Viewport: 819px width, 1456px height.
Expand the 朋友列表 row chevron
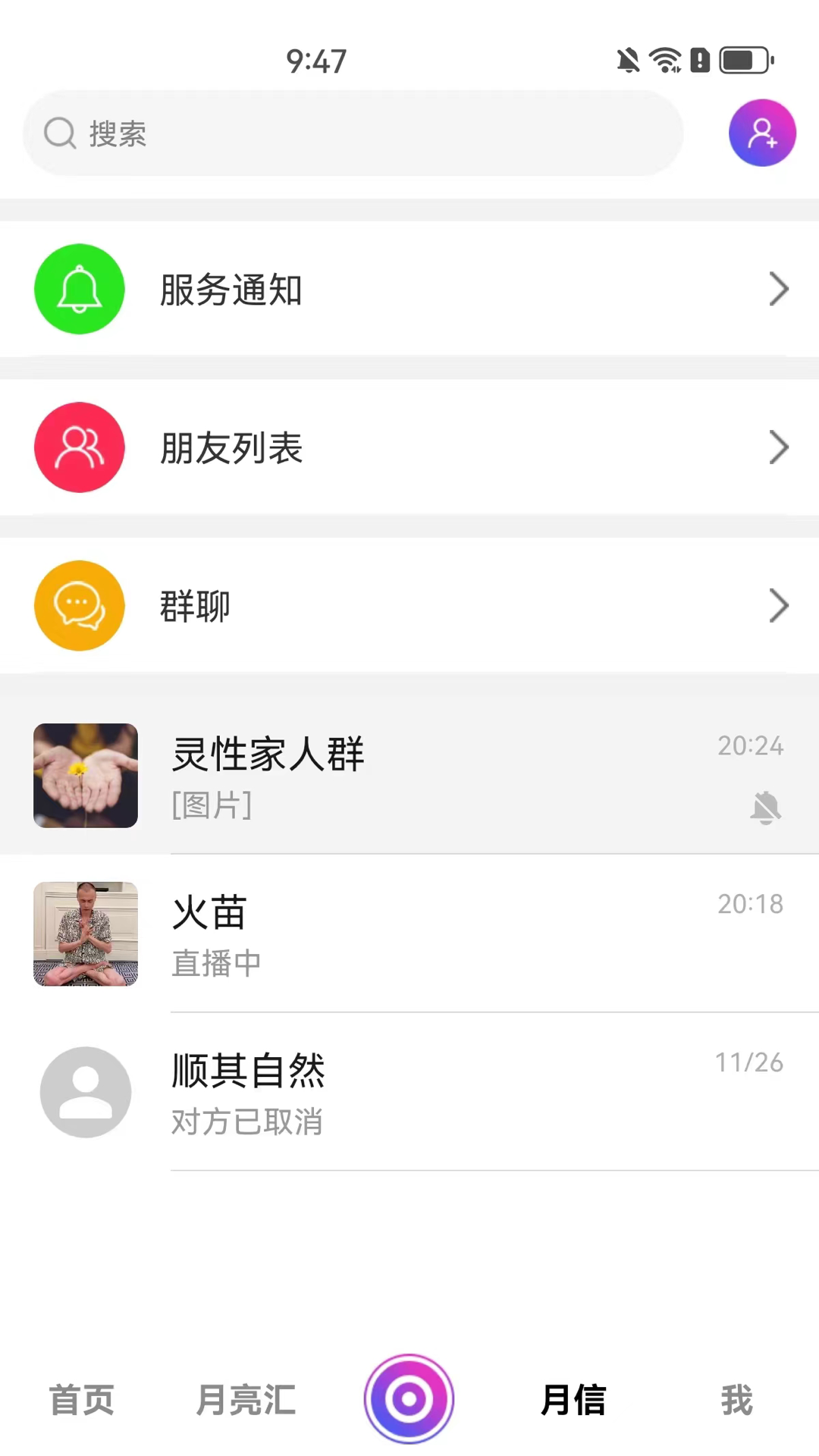pos(780,447)
